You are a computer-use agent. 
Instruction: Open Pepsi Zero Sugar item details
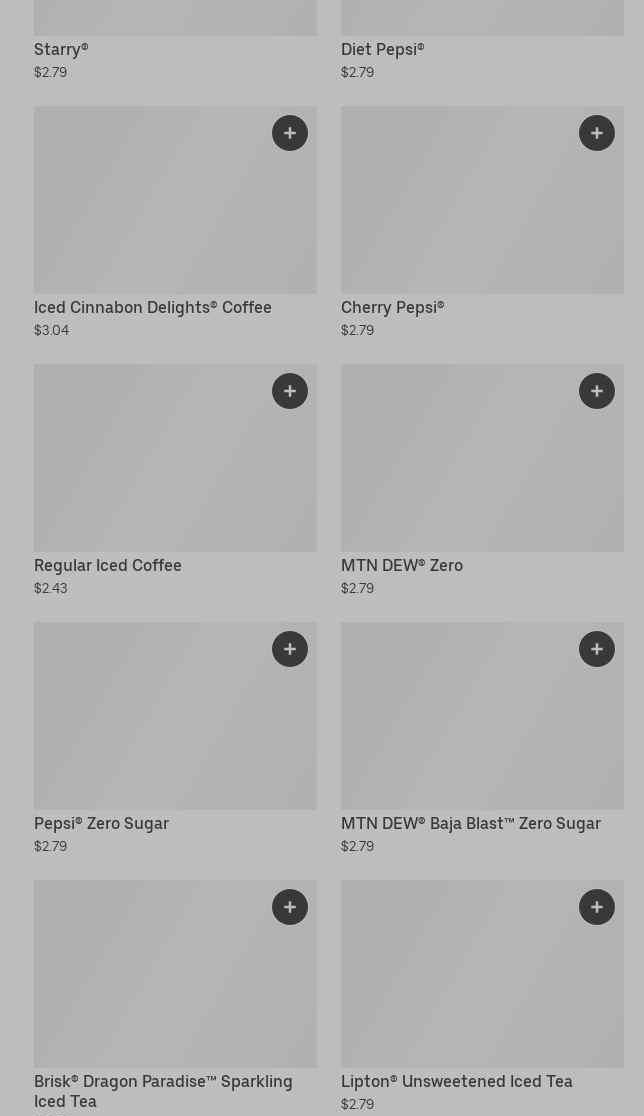click(101, 823)
